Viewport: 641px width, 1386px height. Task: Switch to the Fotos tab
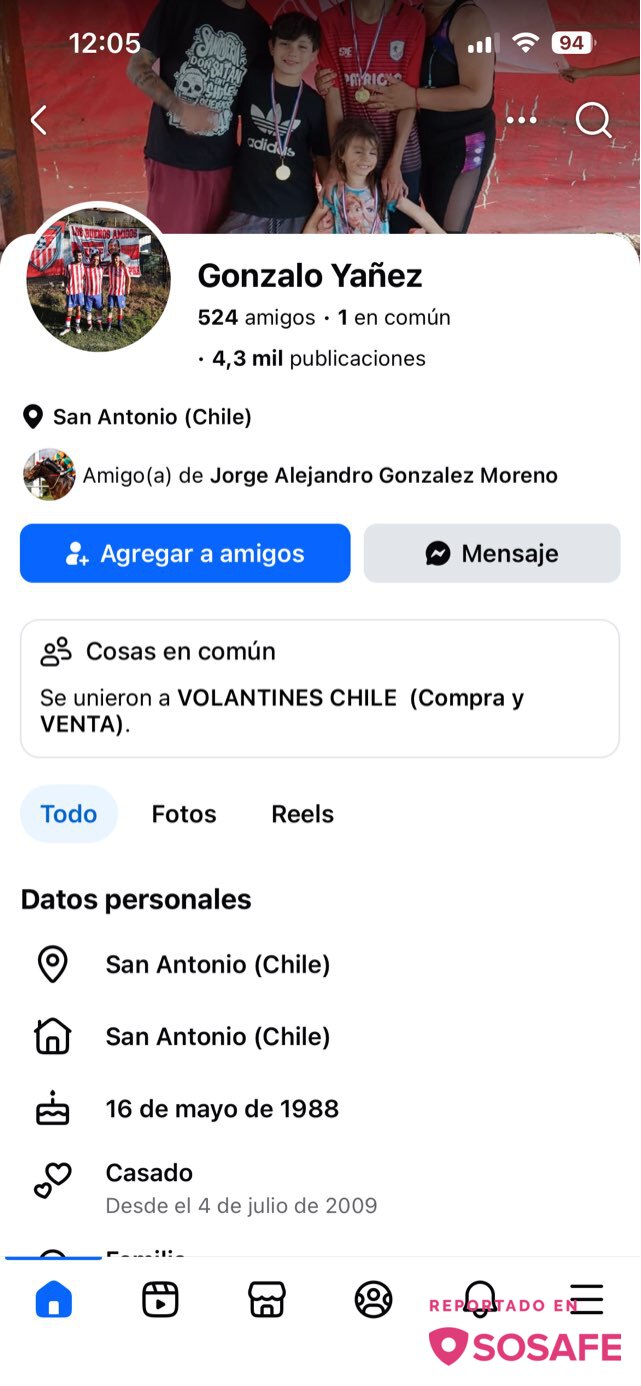(184, 814)
